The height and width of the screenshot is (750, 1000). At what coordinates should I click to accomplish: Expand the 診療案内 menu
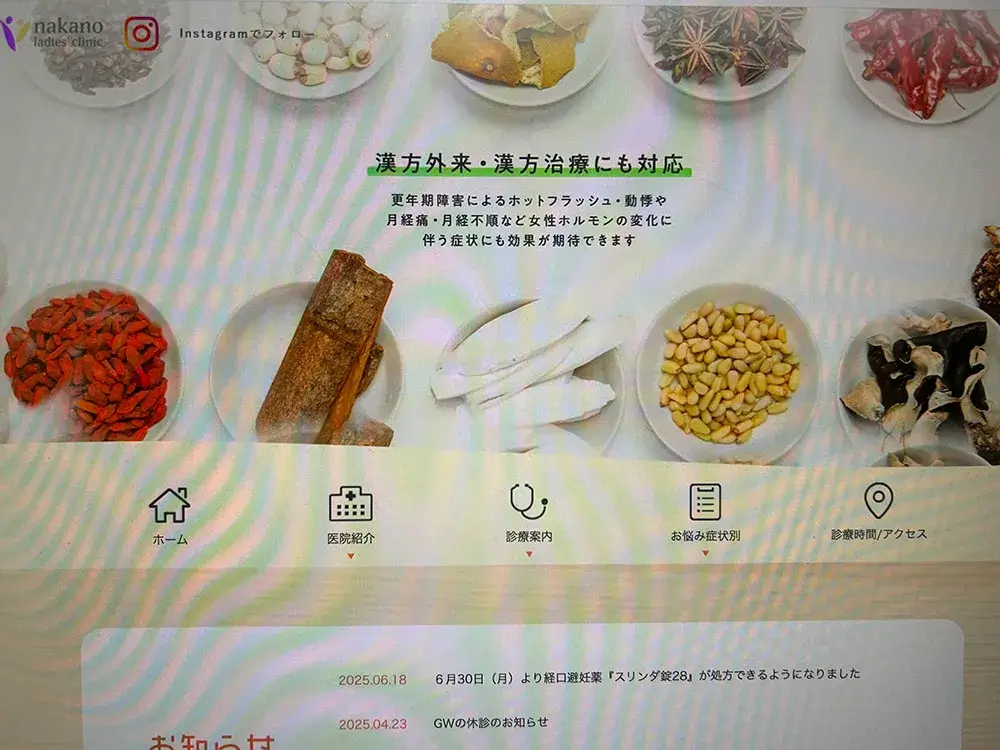[x=529, y=515]
